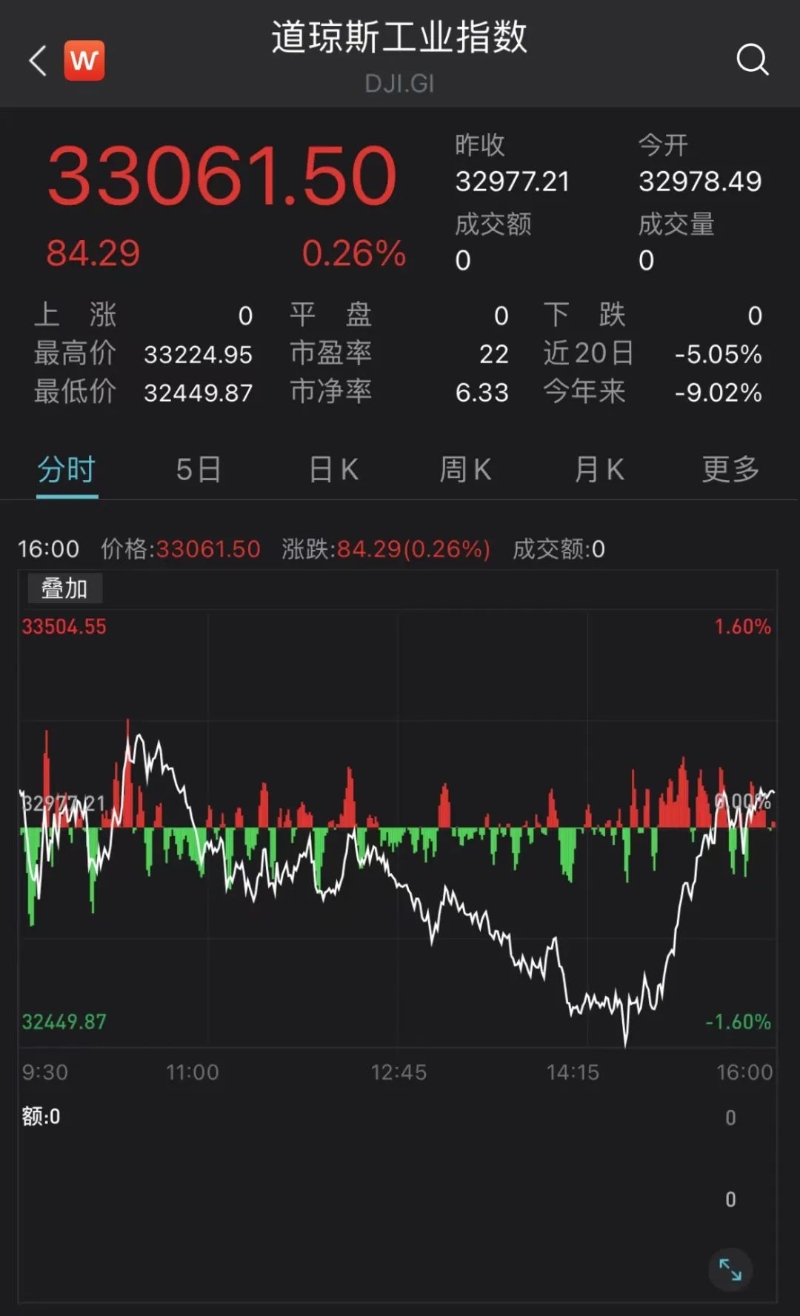Screen dimensions: 800x1316
Task: Go back using the arrow icon
Action: [x=38, y=61]
